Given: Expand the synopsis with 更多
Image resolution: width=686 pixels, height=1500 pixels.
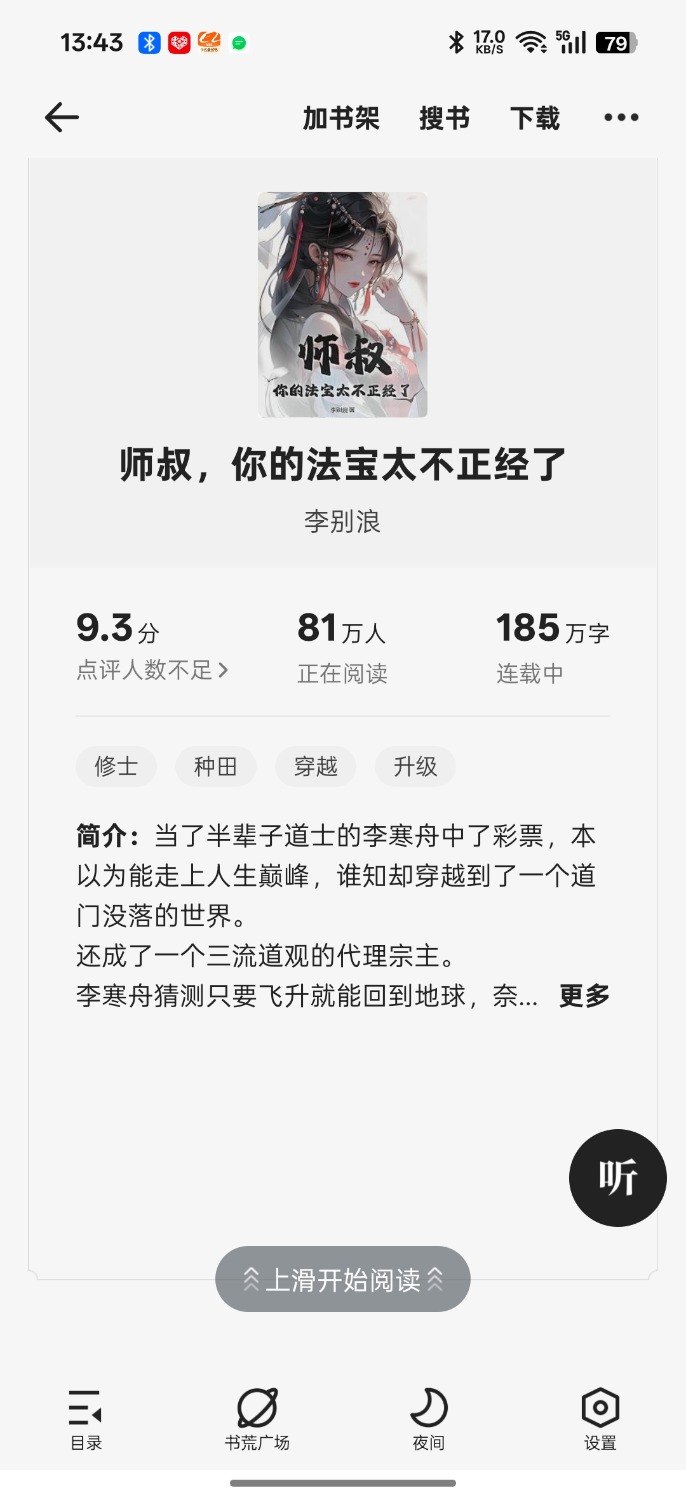Looking at the screenshot, I should 584,996.
